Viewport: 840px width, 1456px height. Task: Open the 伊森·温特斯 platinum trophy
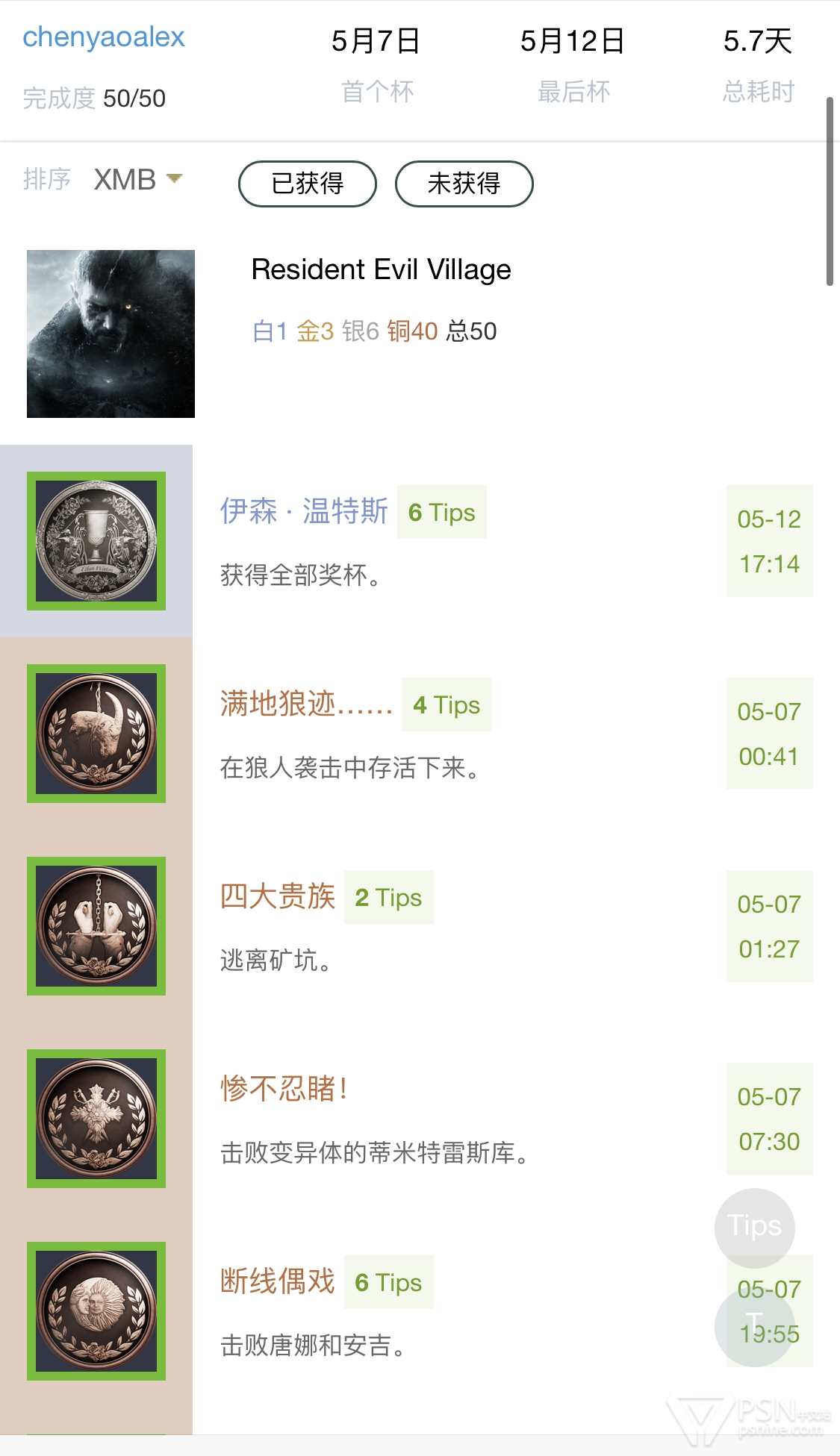point(304,512)
